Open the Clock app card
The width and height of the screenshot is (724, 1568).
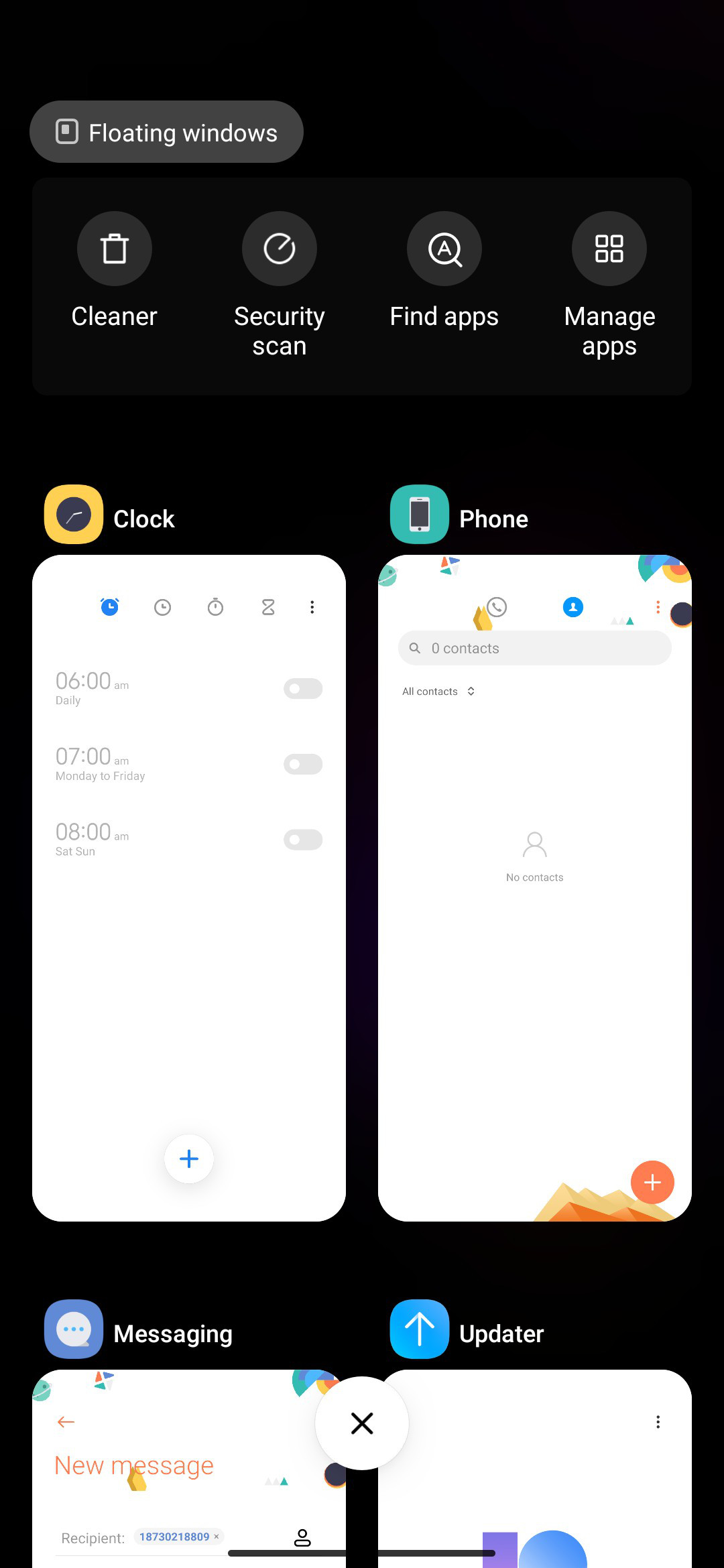pos(189,888)
